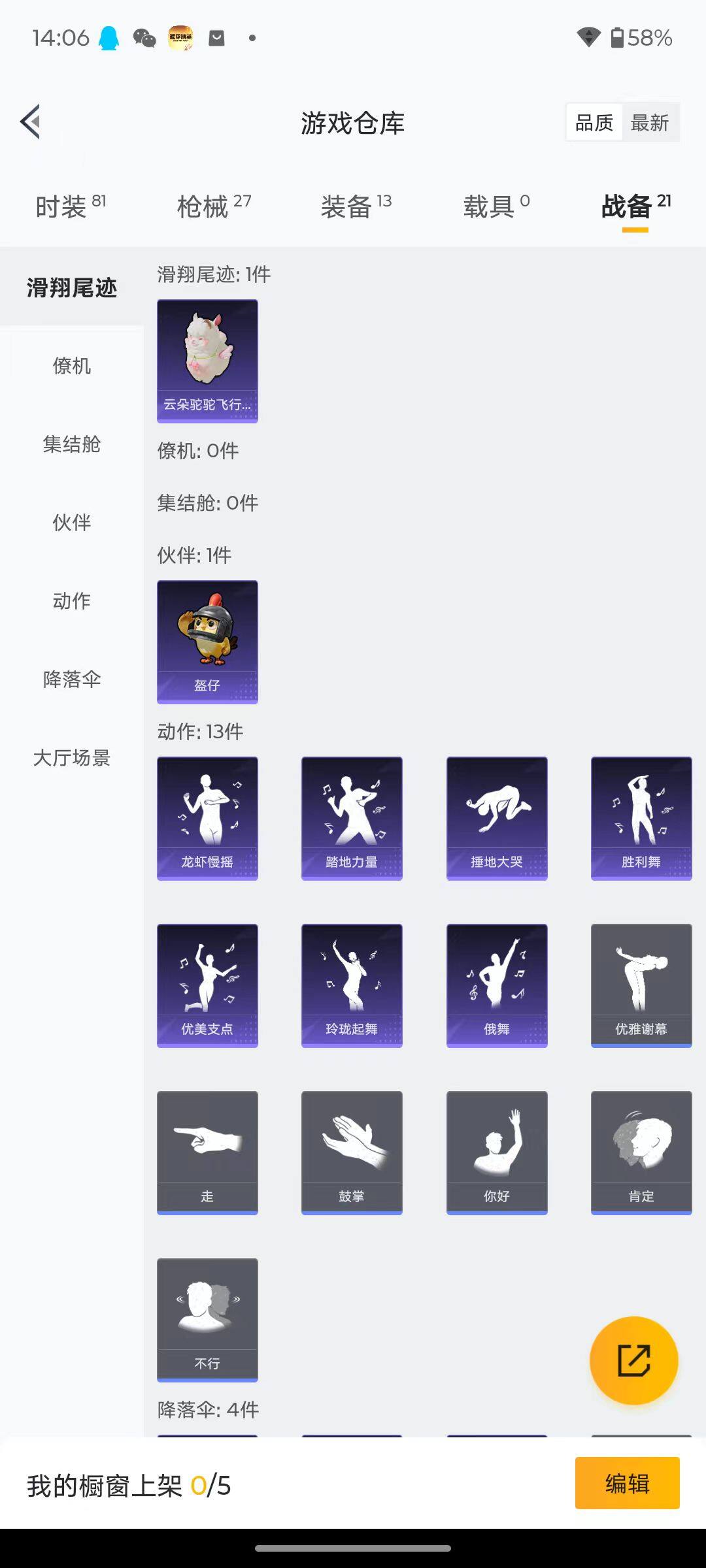This screenshot has width=706, height=1568.
Task: Select the 鼓掌 clapping emote
Action: [x=352, y=1151]
